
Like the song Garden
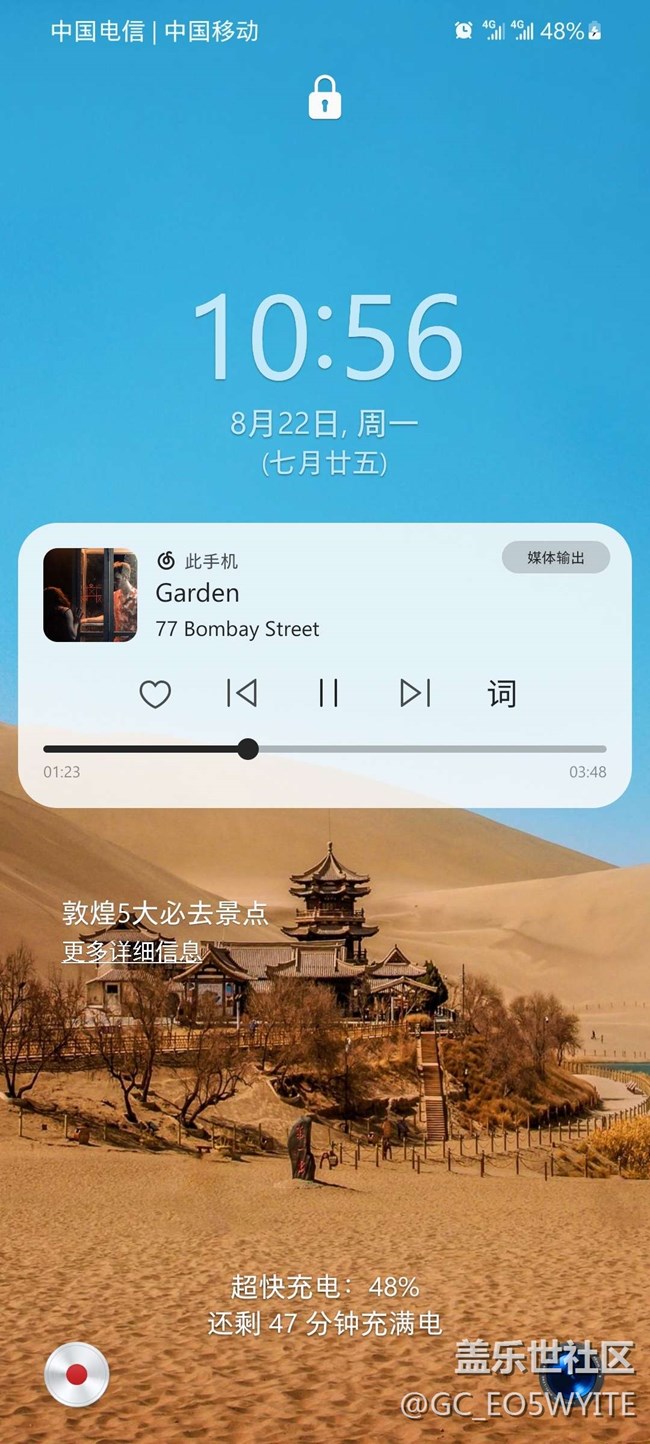[155, 693]
